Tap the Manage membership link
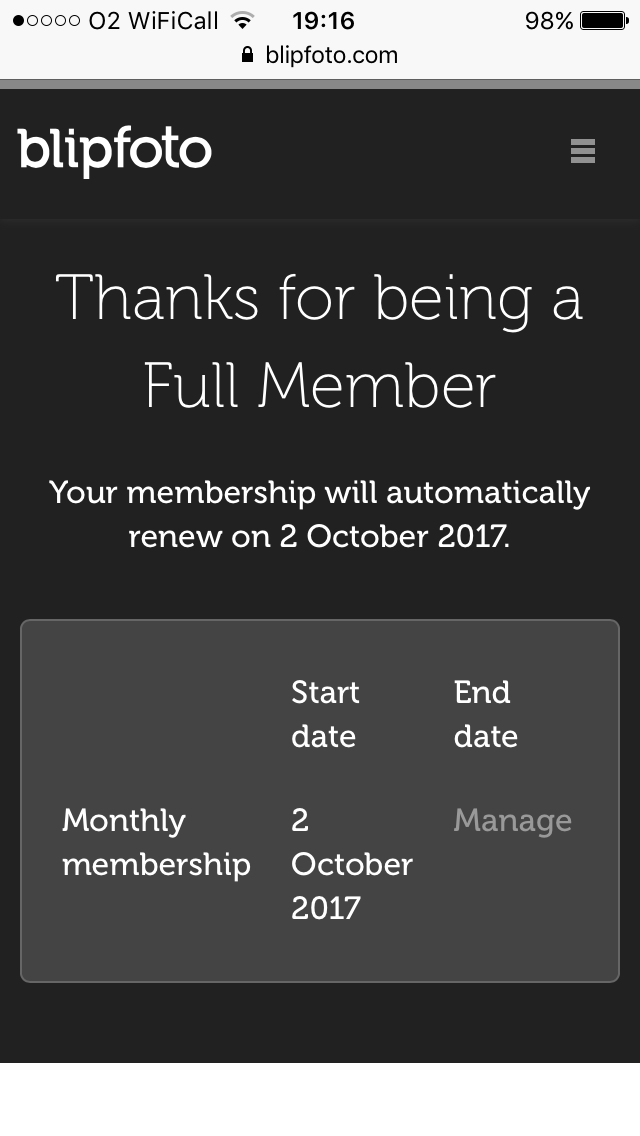This screenshot has height=1136, width=640. click(x=512, y=821)
